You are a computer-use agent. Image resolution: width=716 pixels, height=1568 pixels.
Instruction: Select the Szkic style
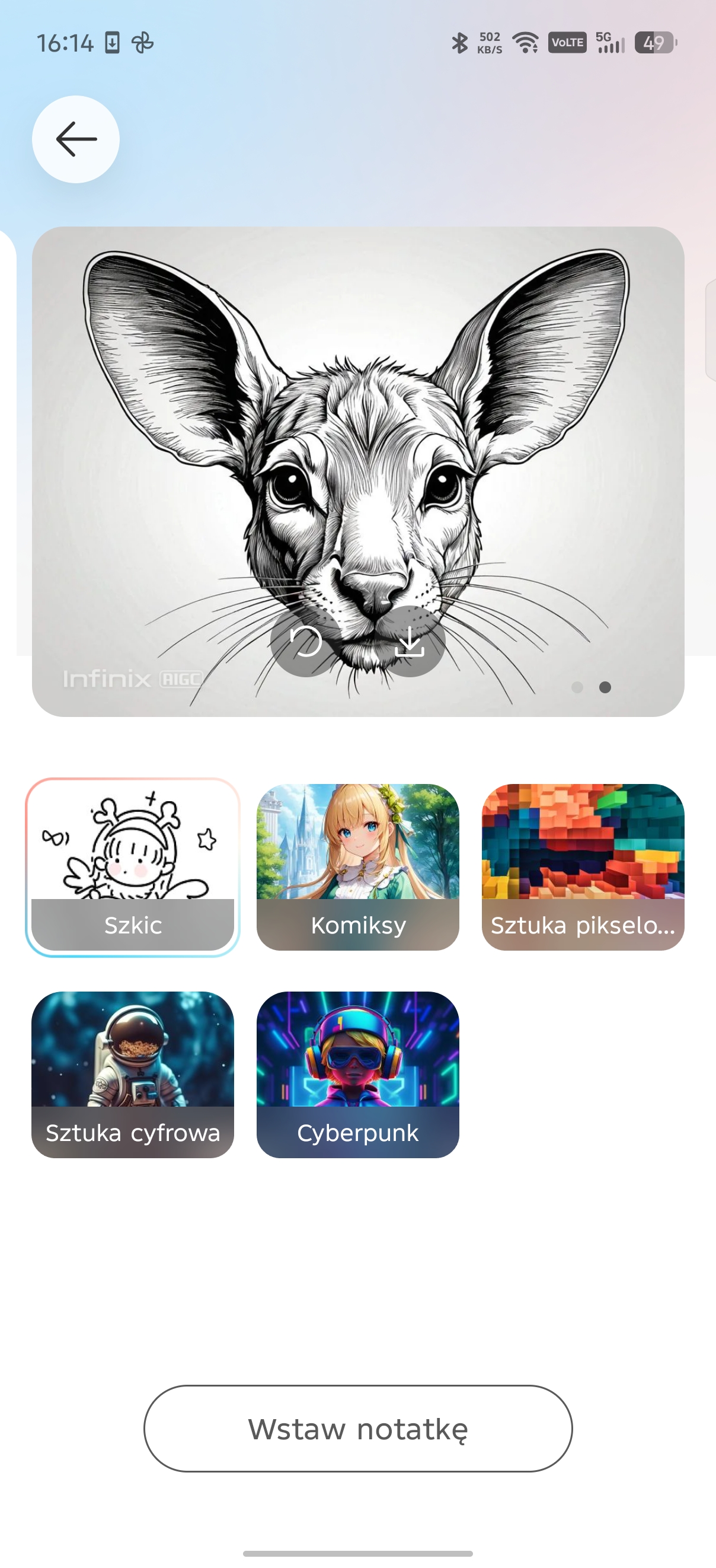point(133,867)
